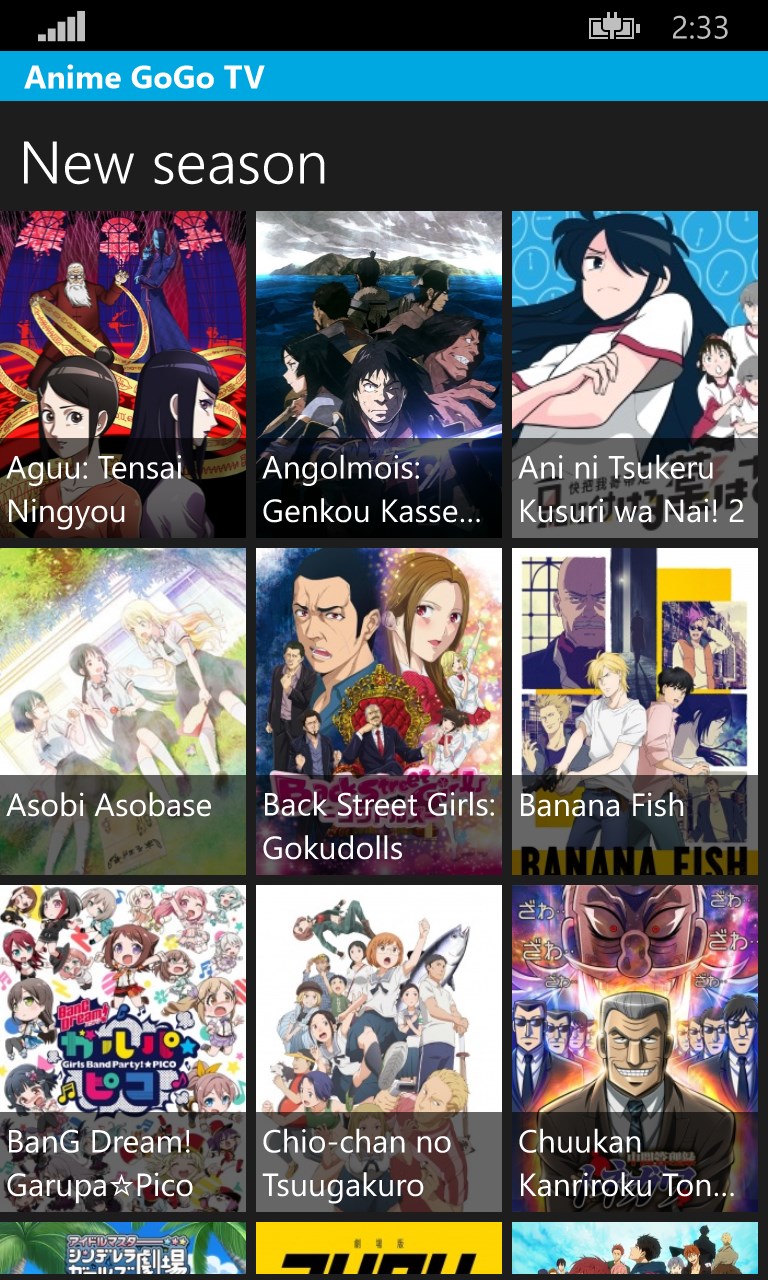The height and width of the screenshot is (1280, 768).
Task: View the Asobi Asobase anime
Action: click(123, 711)
